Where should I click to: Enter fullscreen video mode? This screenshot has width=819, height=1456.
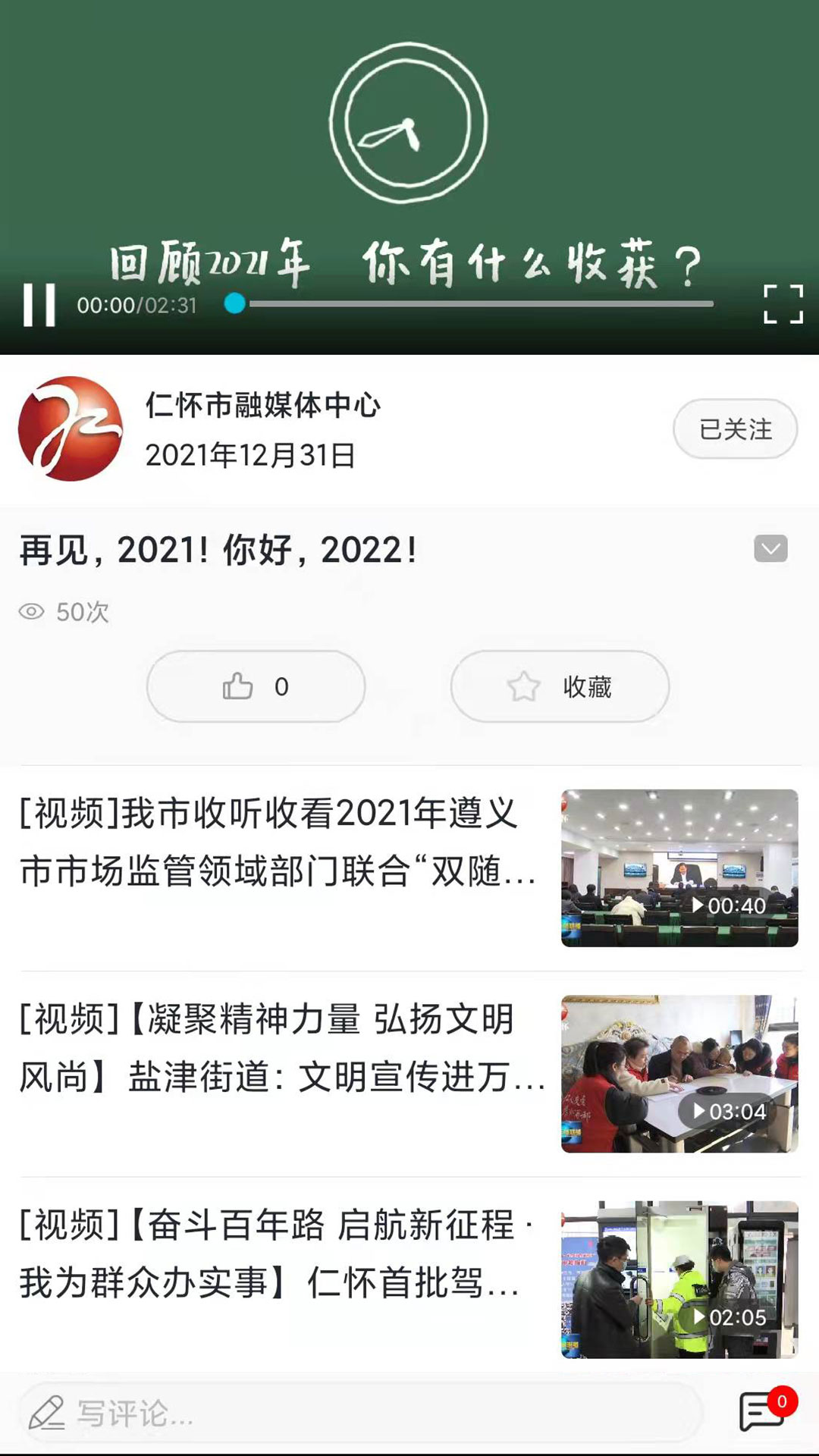coord(782,305)
